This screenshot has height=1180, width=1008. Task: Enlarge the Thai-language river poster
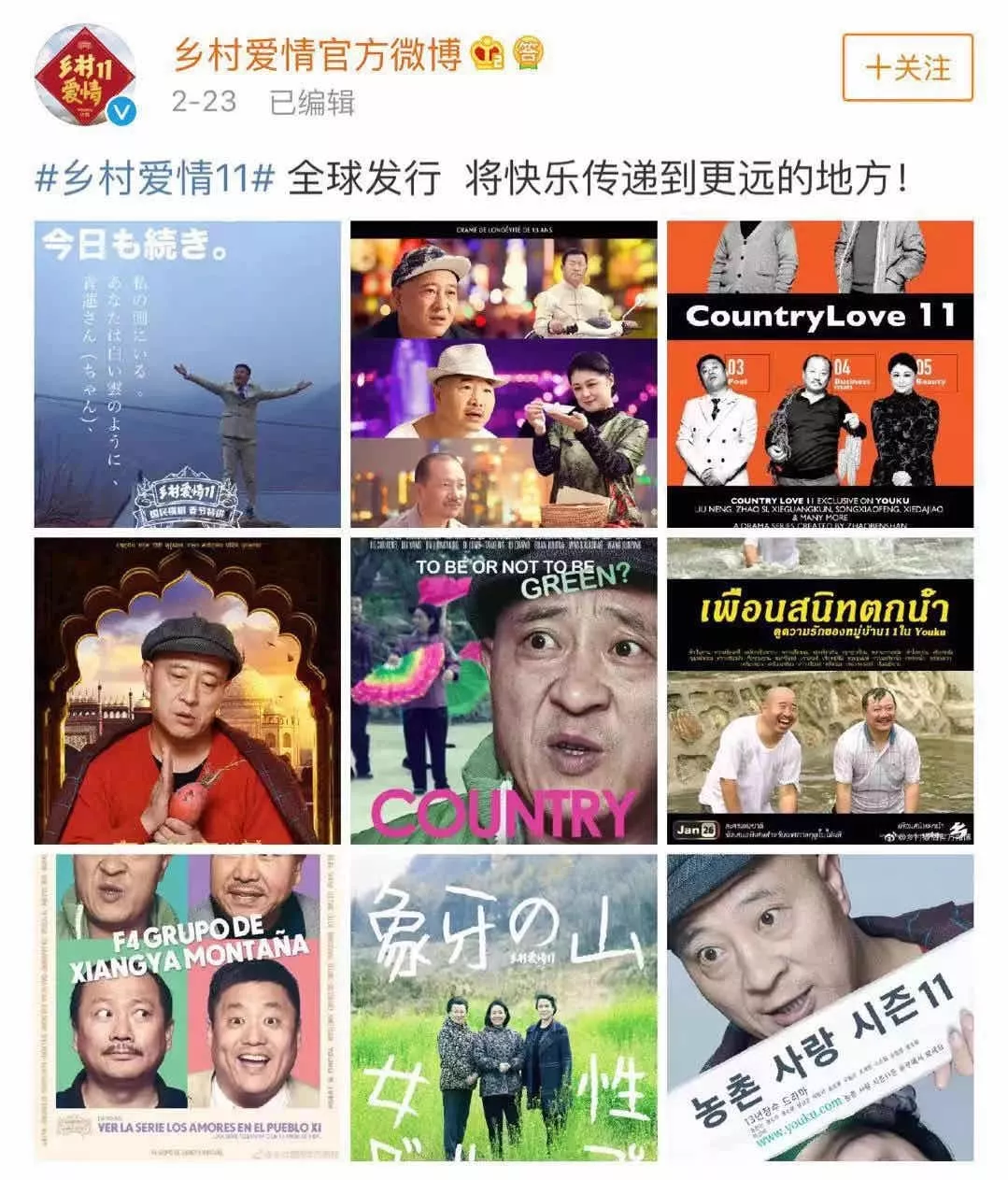point(819,691)
